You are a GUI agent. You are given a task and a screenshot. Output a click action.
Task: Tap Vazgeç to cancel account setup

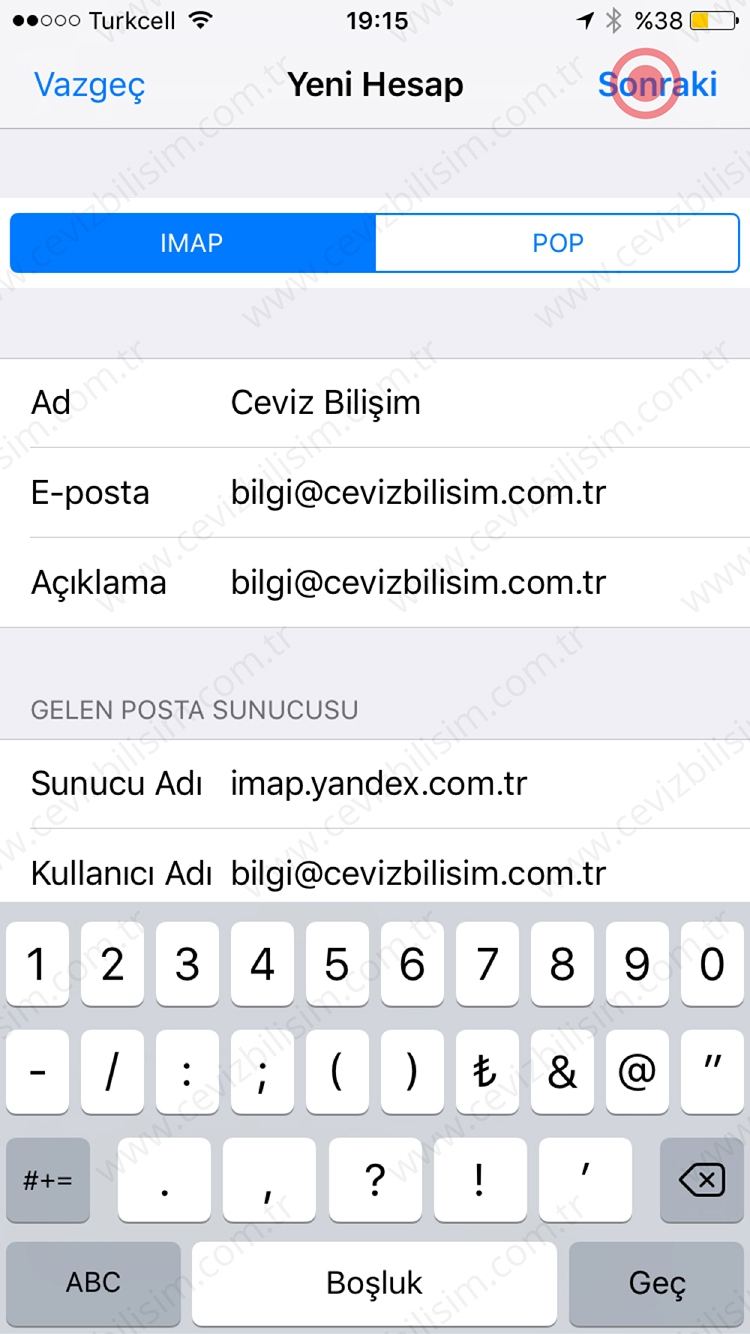point(89,85)
